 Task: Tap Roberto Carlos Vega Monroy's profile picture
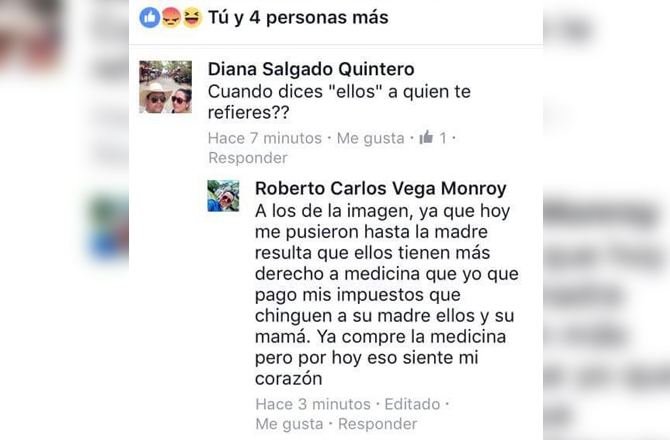223,196
